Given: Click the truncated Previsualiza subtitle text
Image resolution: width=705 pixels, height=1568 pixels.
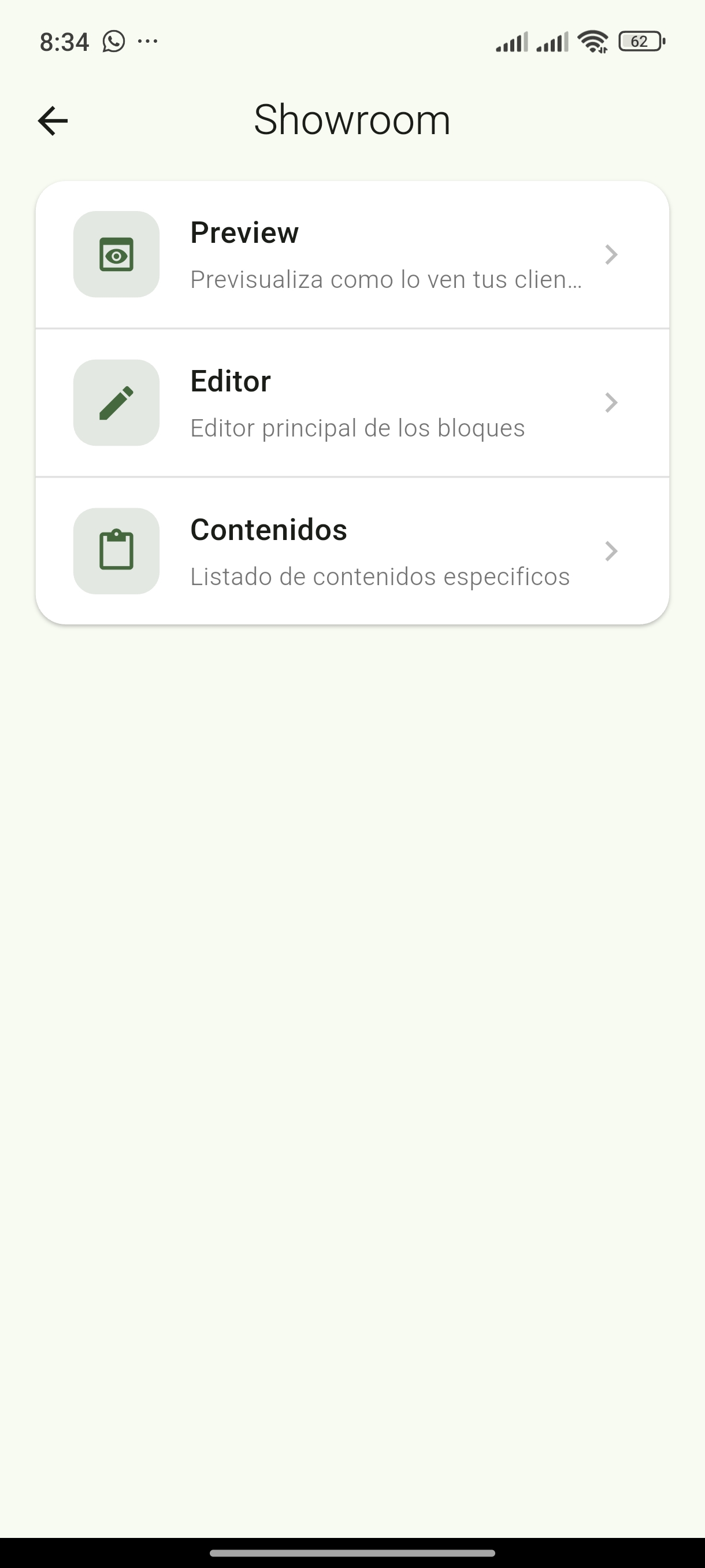Looking at the screenshot, I should click(x=386, y=279).
